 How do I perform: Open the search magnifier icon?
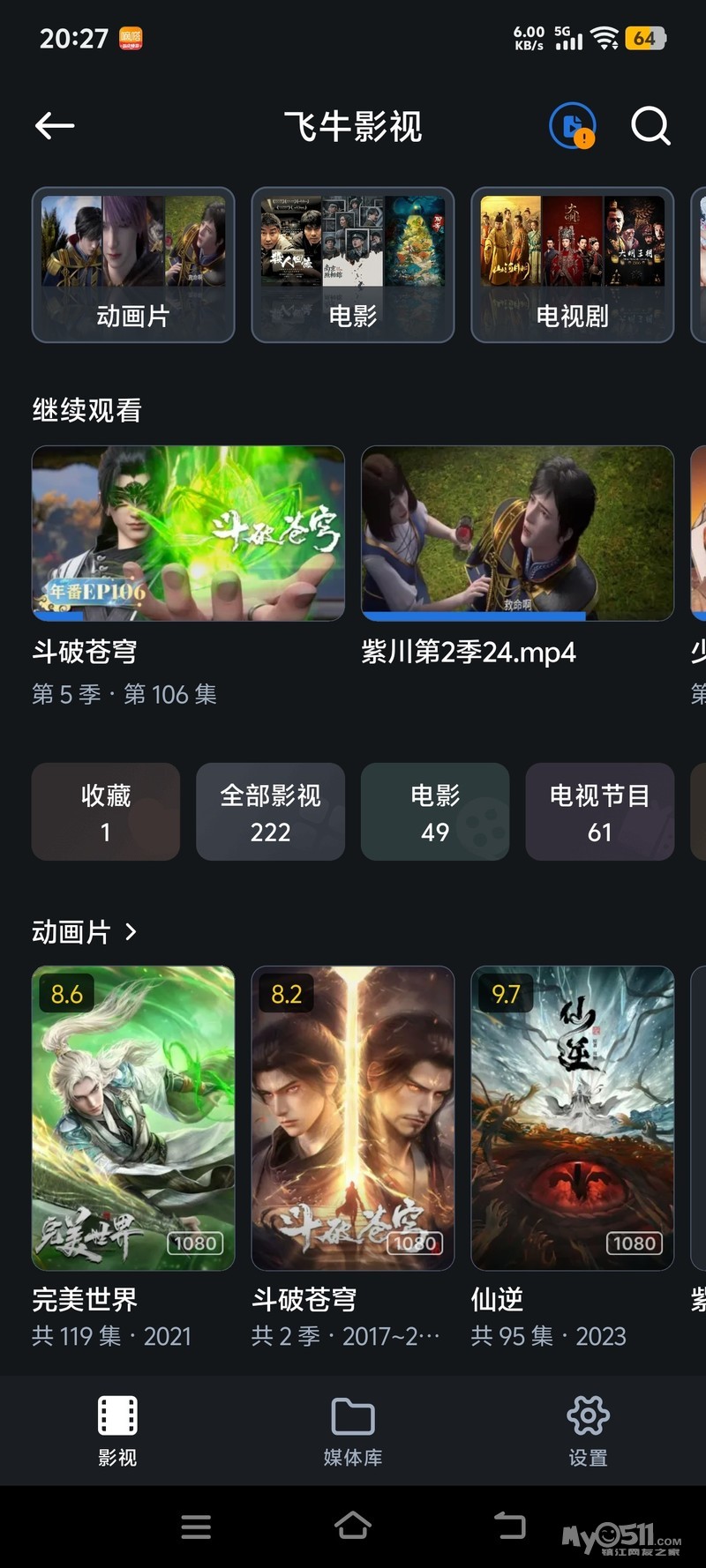(651, 126)
